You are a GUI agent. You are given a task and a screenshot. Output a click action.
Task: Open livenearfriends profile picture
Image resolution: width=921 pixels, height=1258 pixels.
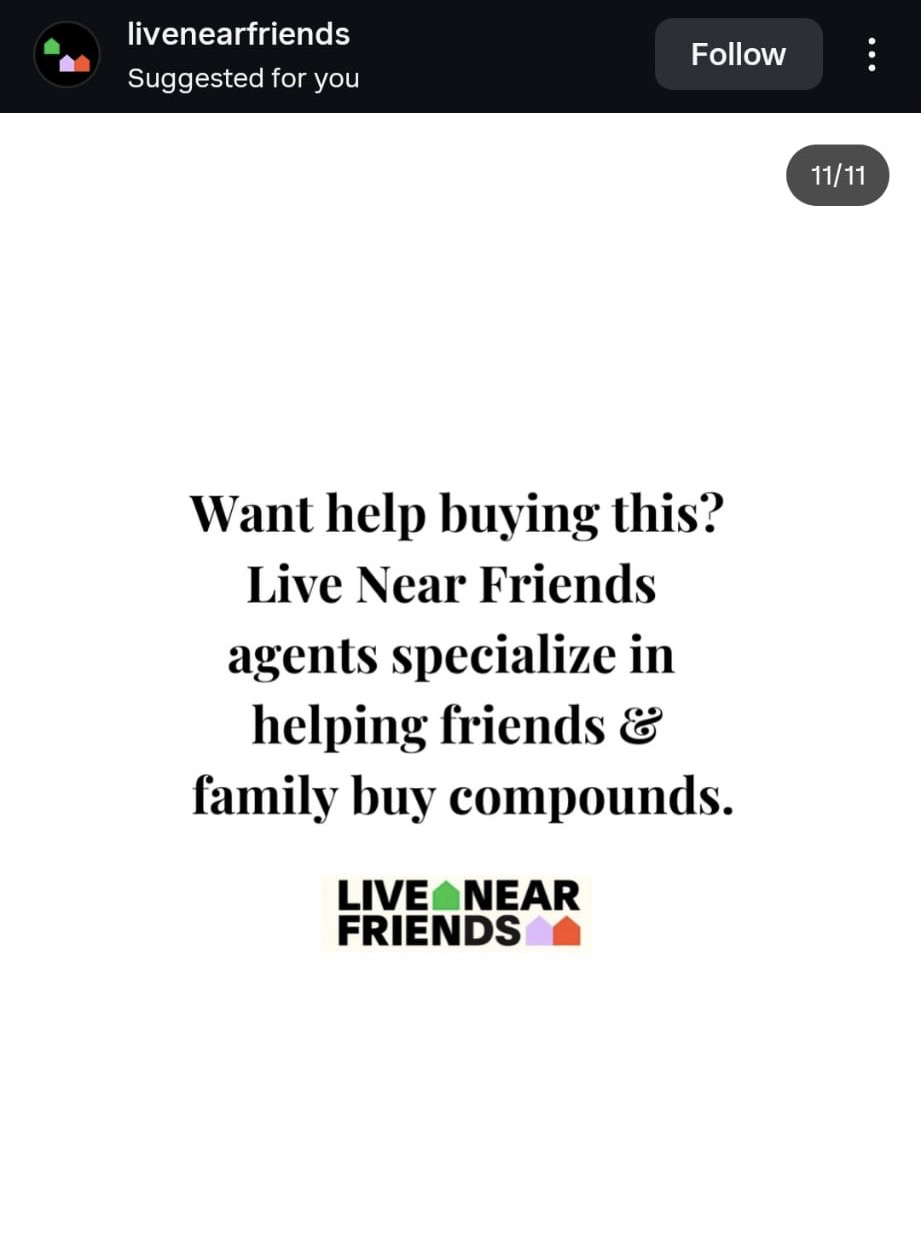66,54
